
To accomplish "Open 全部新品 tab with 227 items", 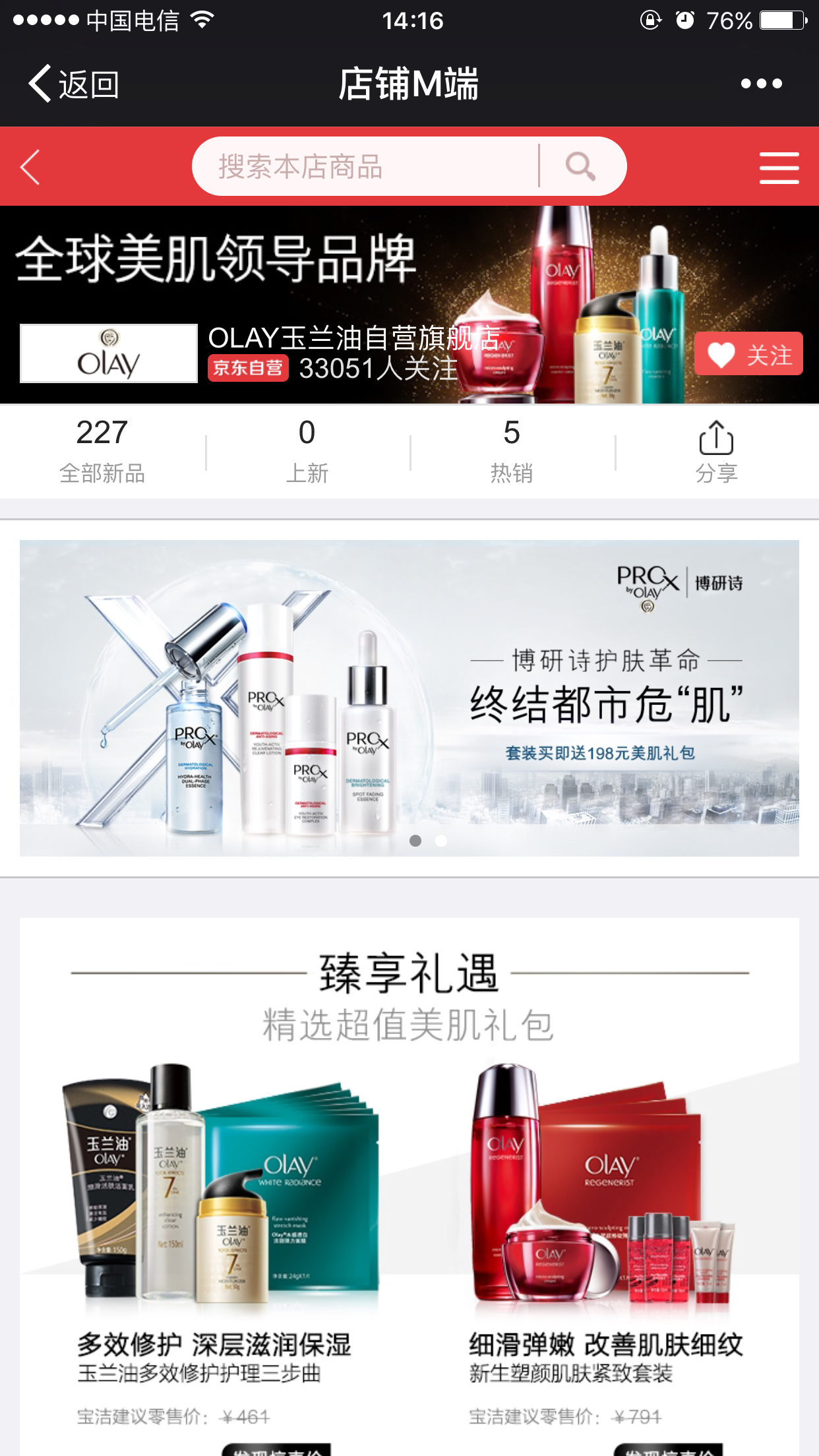I will tap(102, 452).
